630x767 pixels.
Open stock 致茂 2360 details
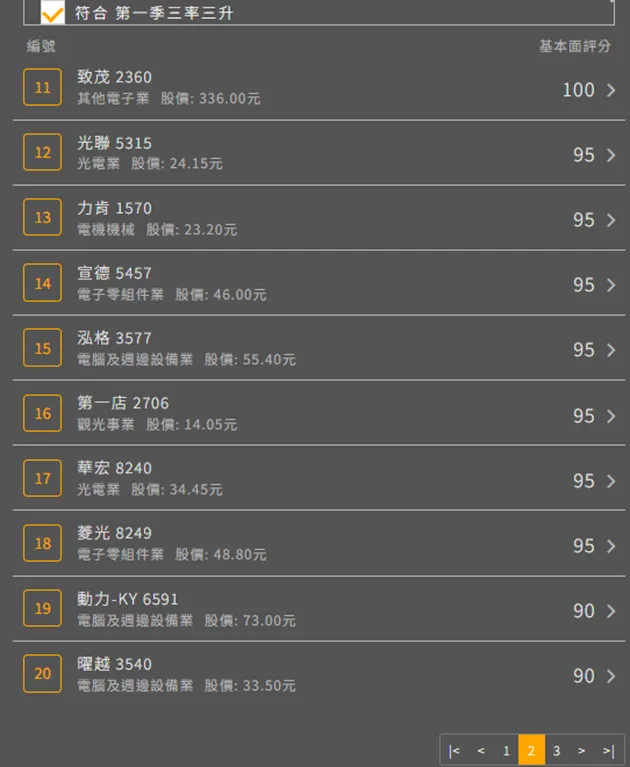[315, 88]
